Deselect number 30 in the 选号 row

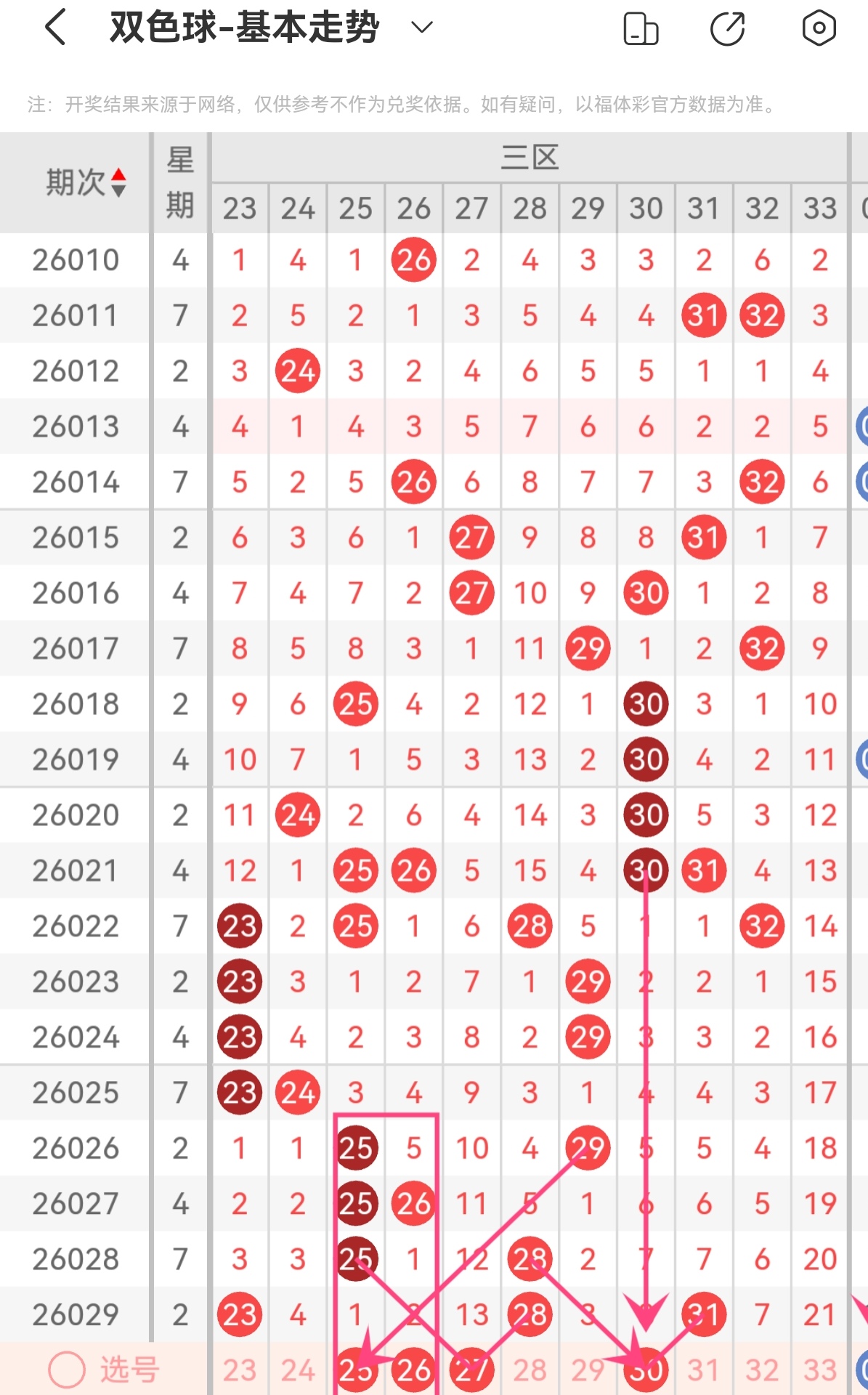[646, 1370]
